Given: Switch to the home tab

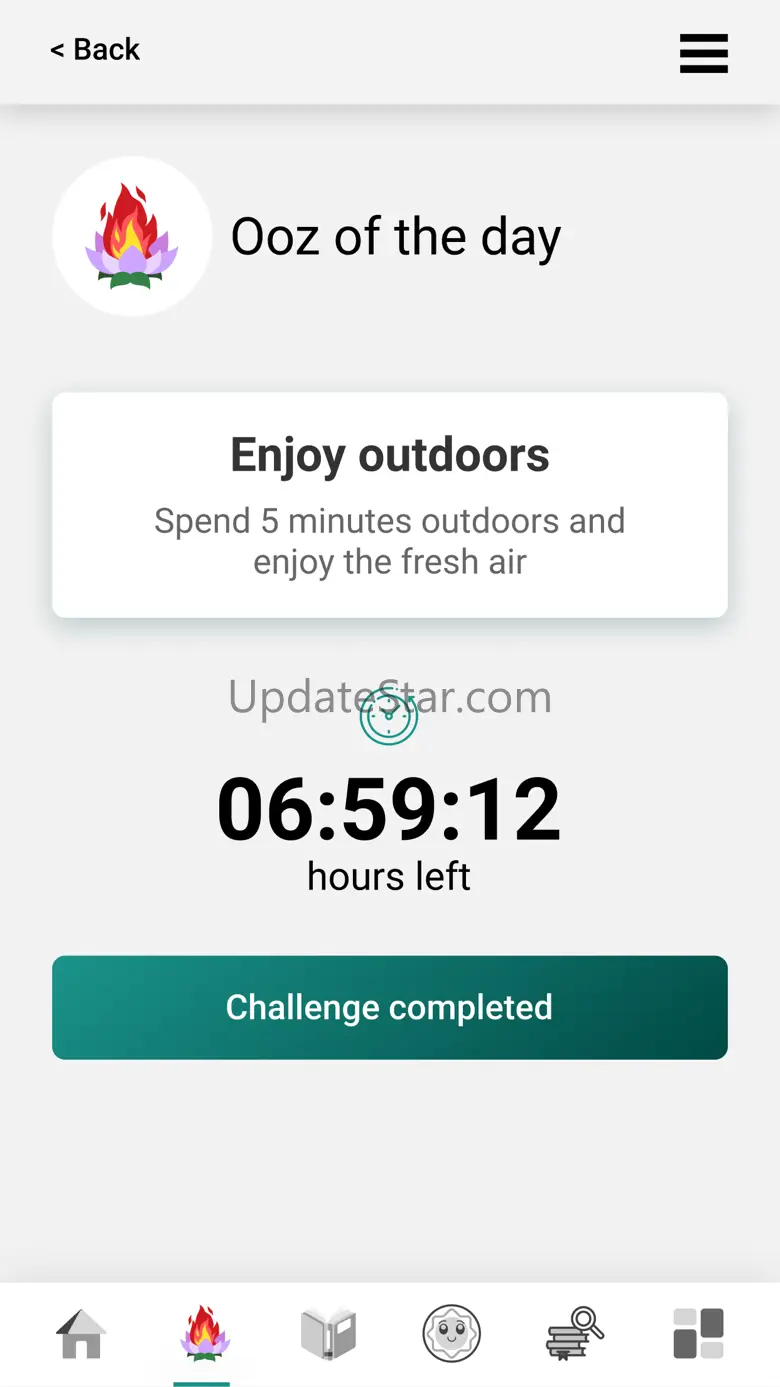Looking at the screenshot, I should point(81,1333).
